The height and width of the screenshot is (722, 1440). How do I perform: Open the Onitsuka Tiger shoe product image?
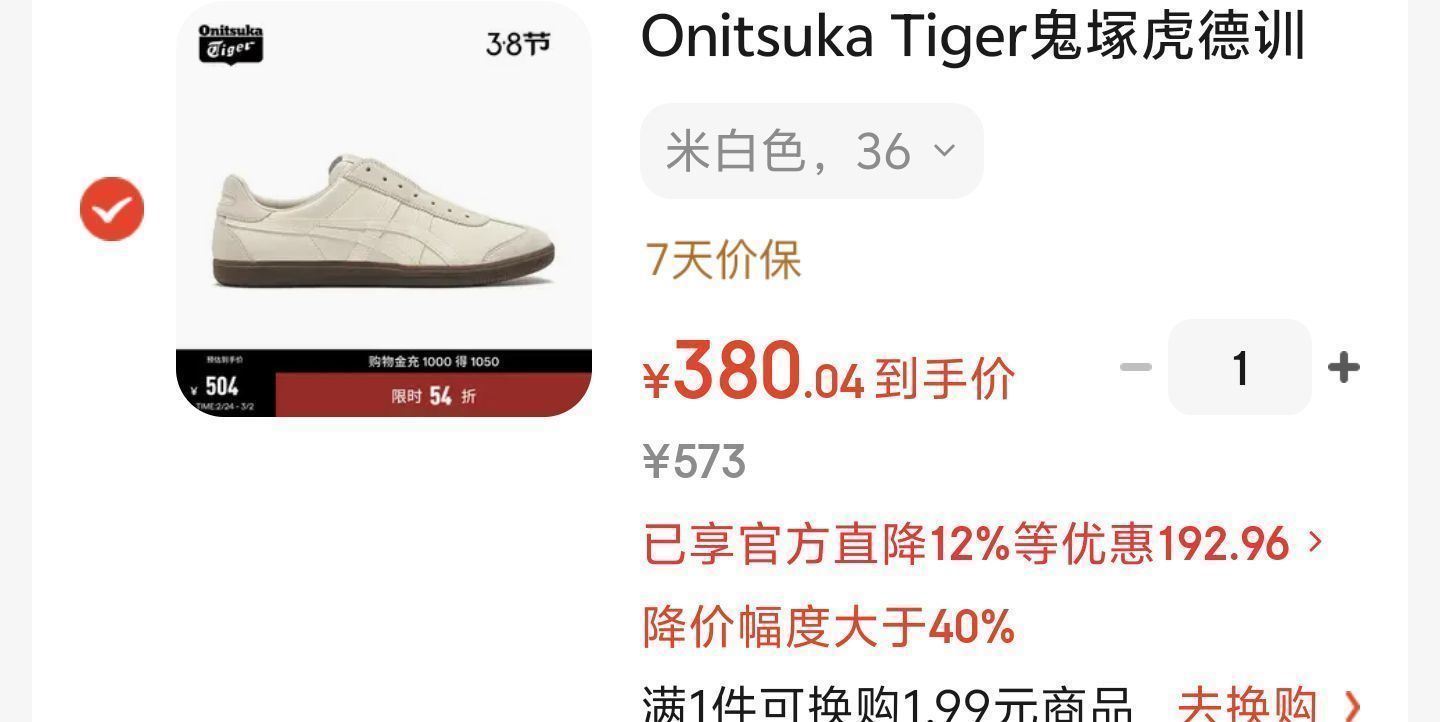[384, 210]
